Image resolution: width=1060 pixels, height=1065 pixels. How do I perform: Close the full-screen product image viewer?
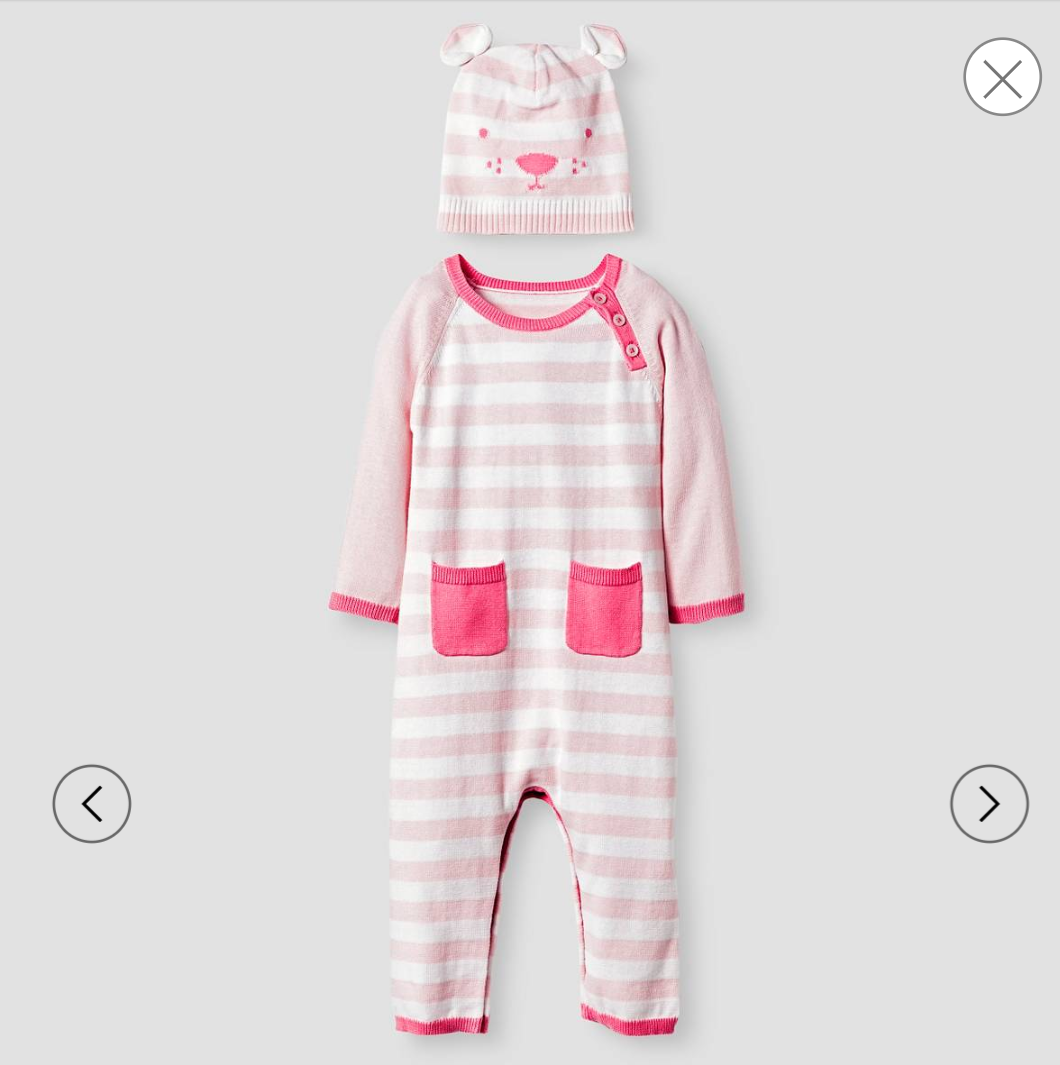[1002, 77]
